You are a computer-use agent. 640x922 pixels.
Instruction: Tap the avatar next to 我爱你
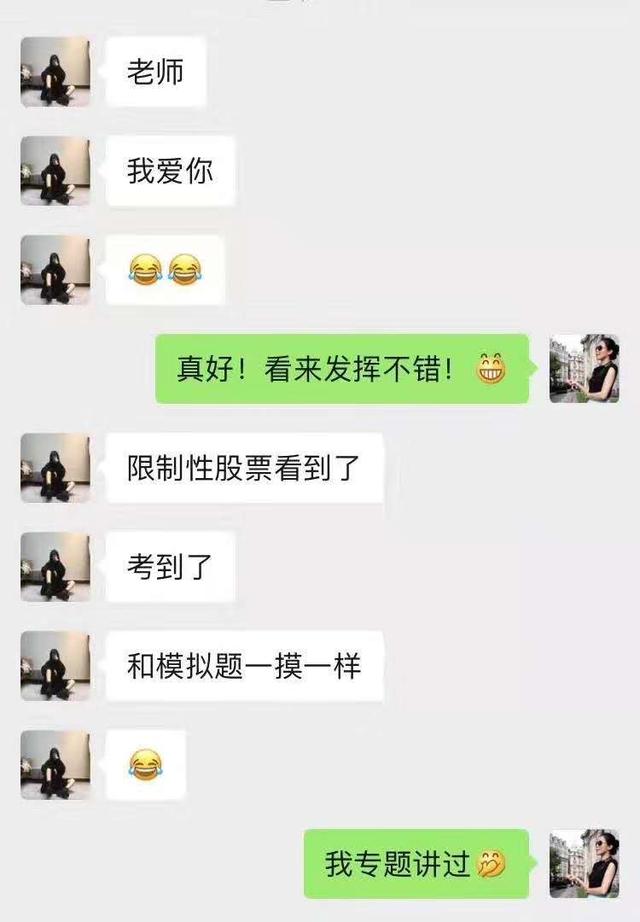click(x=55, y=171)
